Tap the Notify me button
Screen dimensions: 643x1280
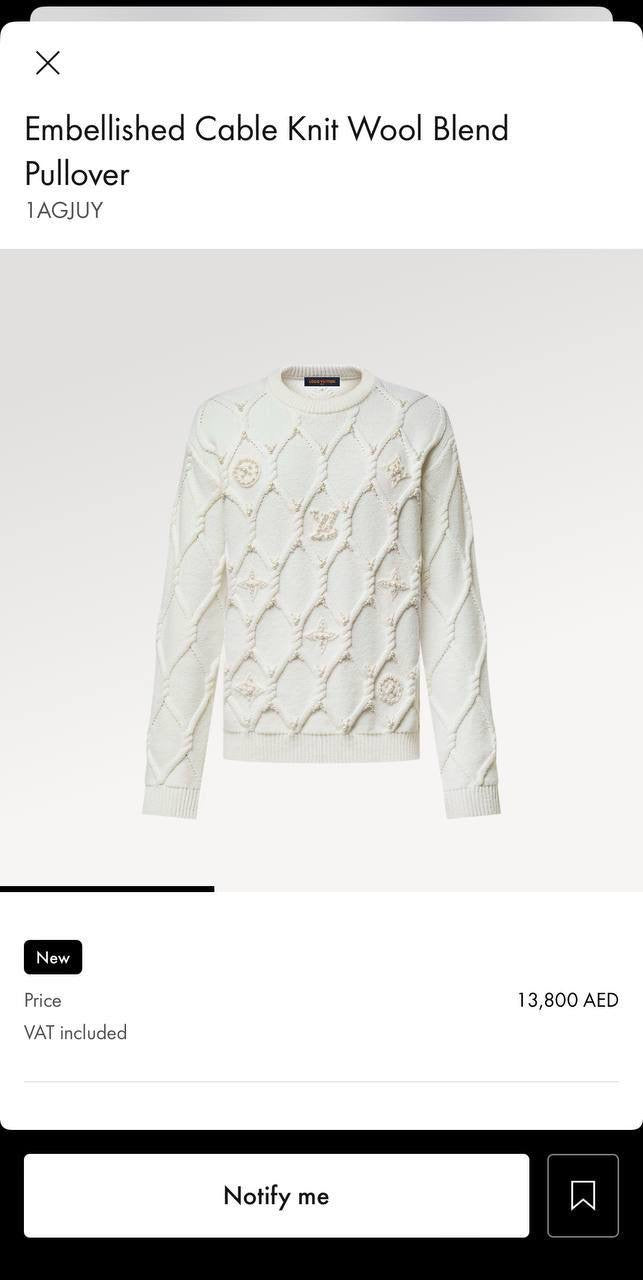coord(276,1195)
